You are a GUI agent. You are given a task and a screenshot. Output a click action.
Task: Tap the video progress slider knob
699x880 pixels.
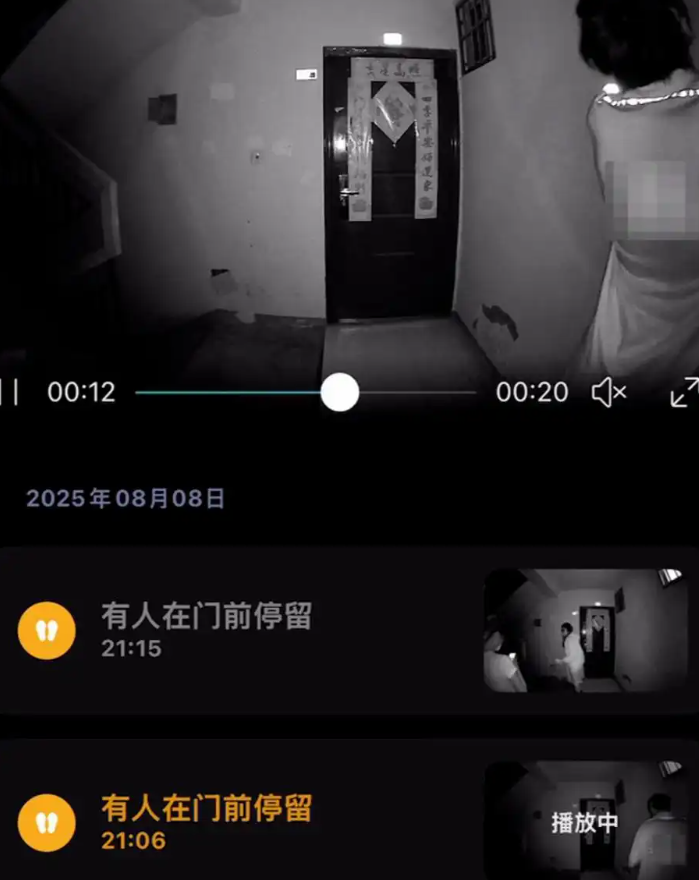tap(340, 393)
